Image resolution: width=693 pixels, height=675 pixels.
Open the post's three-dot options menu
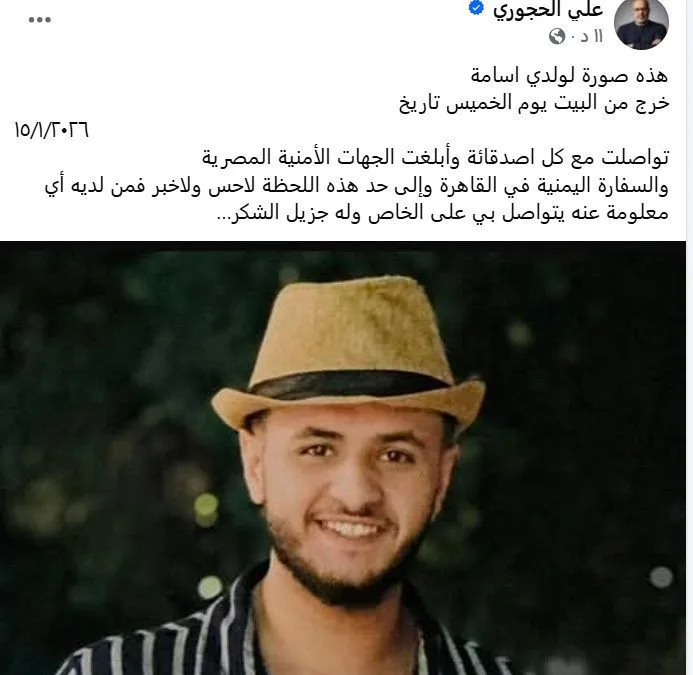pos(40,20)
